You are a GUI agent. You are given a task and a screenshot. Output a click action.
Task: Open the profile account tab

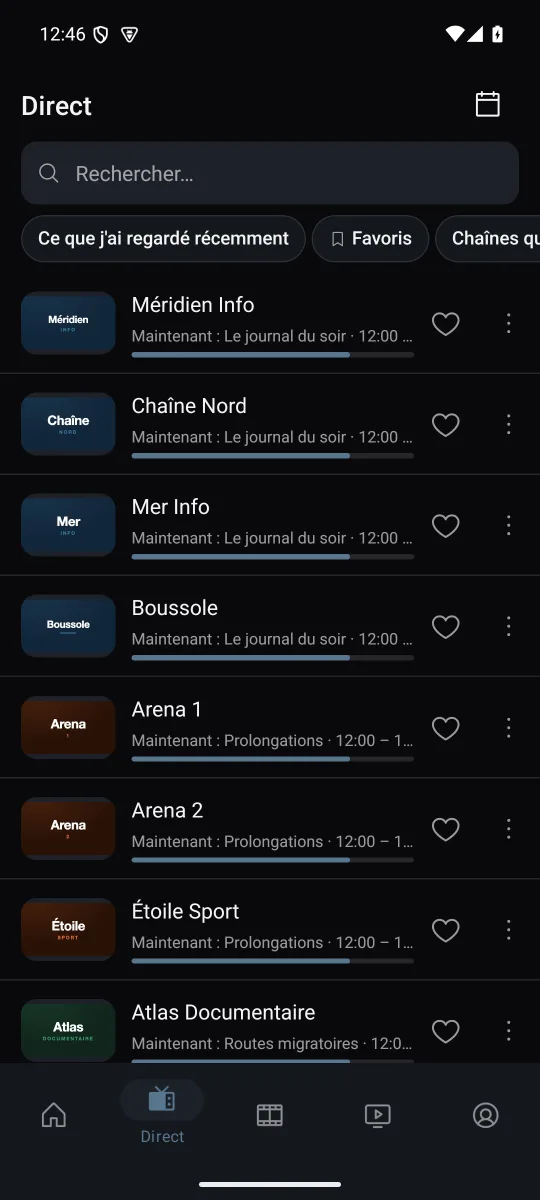tap(486, 1115)
